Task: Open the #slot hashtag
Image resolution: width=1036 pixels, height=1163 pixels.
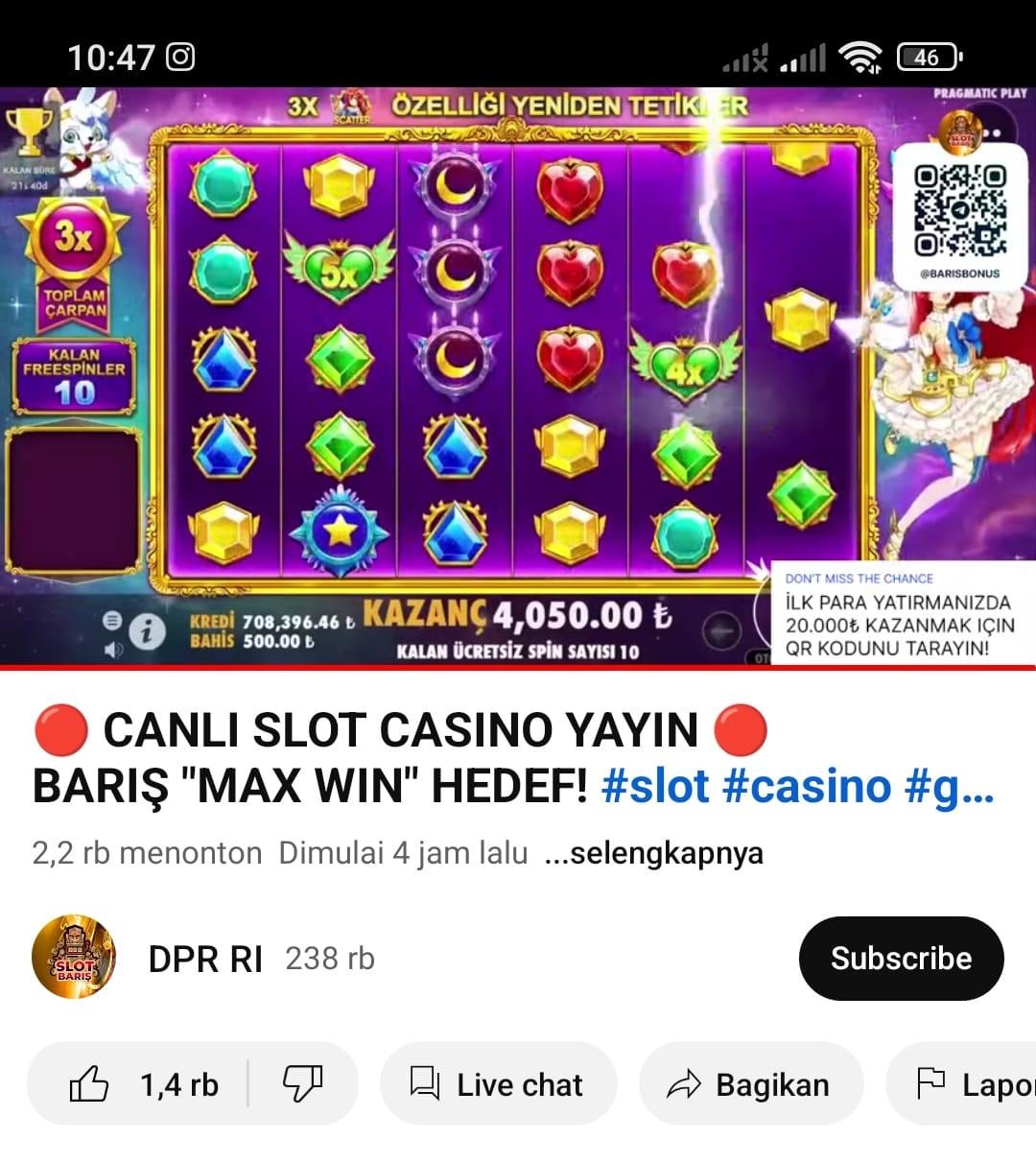Action: [655, 787]
